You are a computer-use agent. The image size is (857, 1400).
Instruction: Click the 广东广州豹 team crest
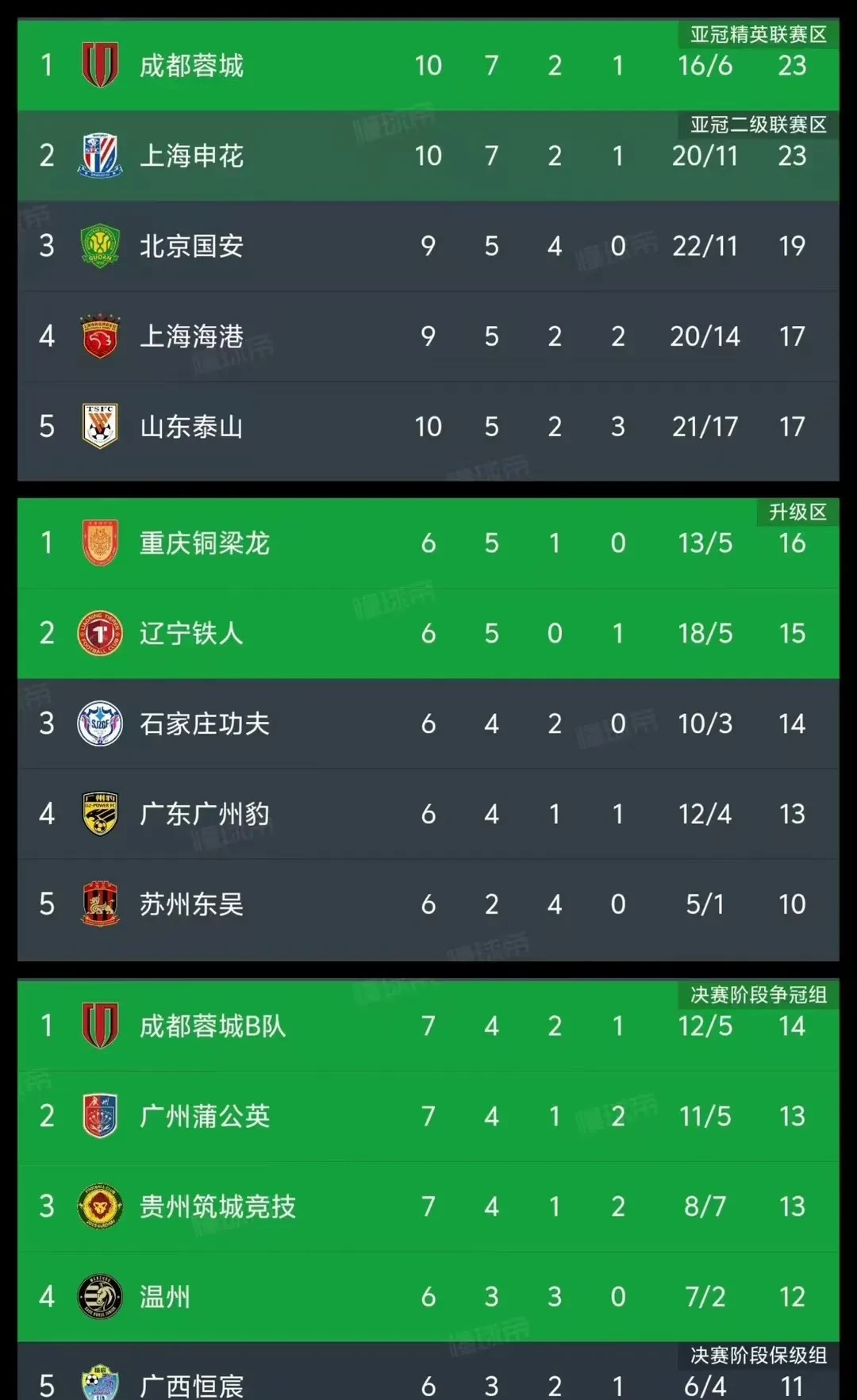(100, 814)
